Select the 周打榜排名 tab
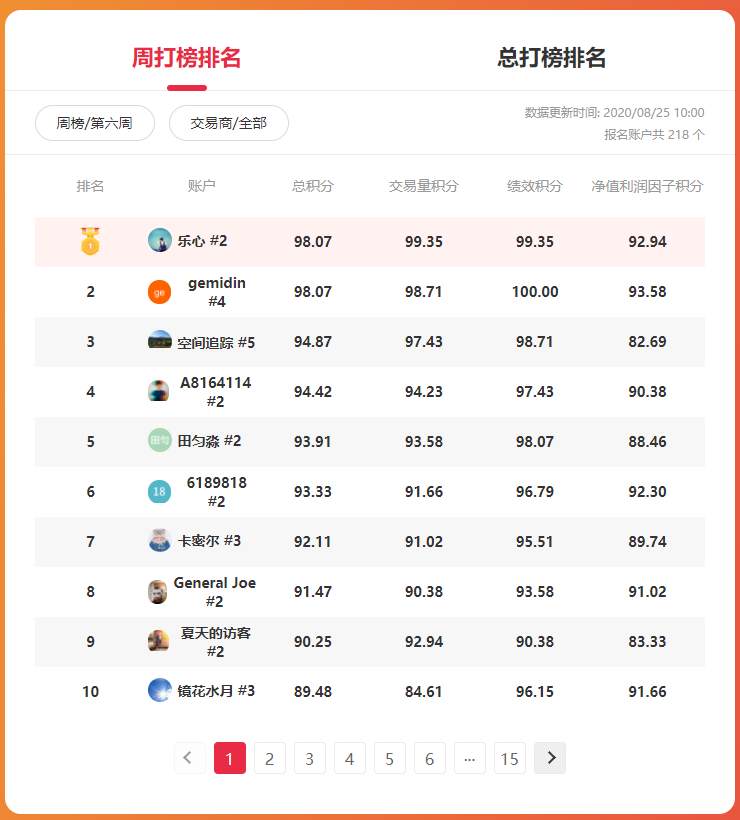The width and height of the screenshot is (740, 820). pos(187,58)
